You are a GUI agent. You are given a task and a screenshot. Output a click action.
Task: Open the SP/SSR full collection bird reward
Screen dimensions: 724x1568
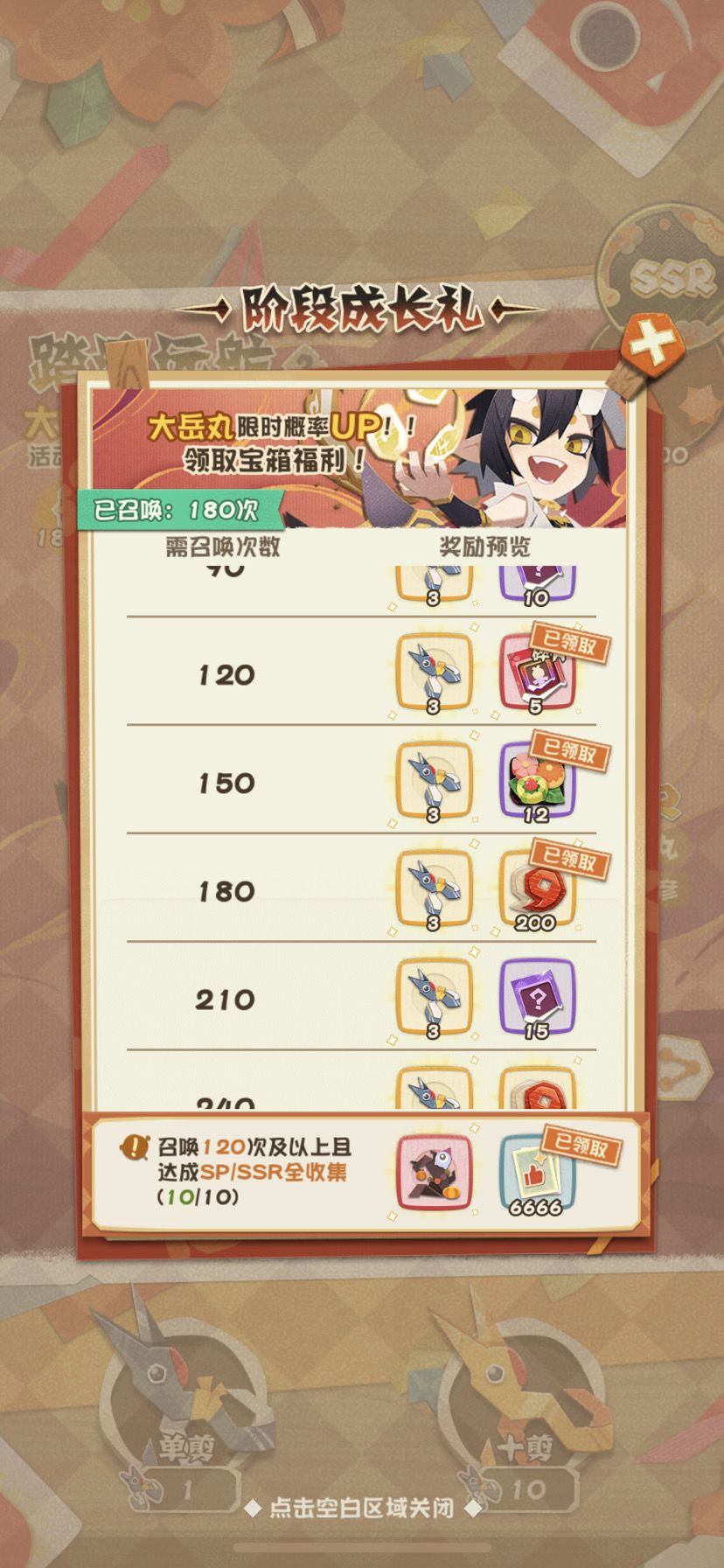coord(434,1173)
